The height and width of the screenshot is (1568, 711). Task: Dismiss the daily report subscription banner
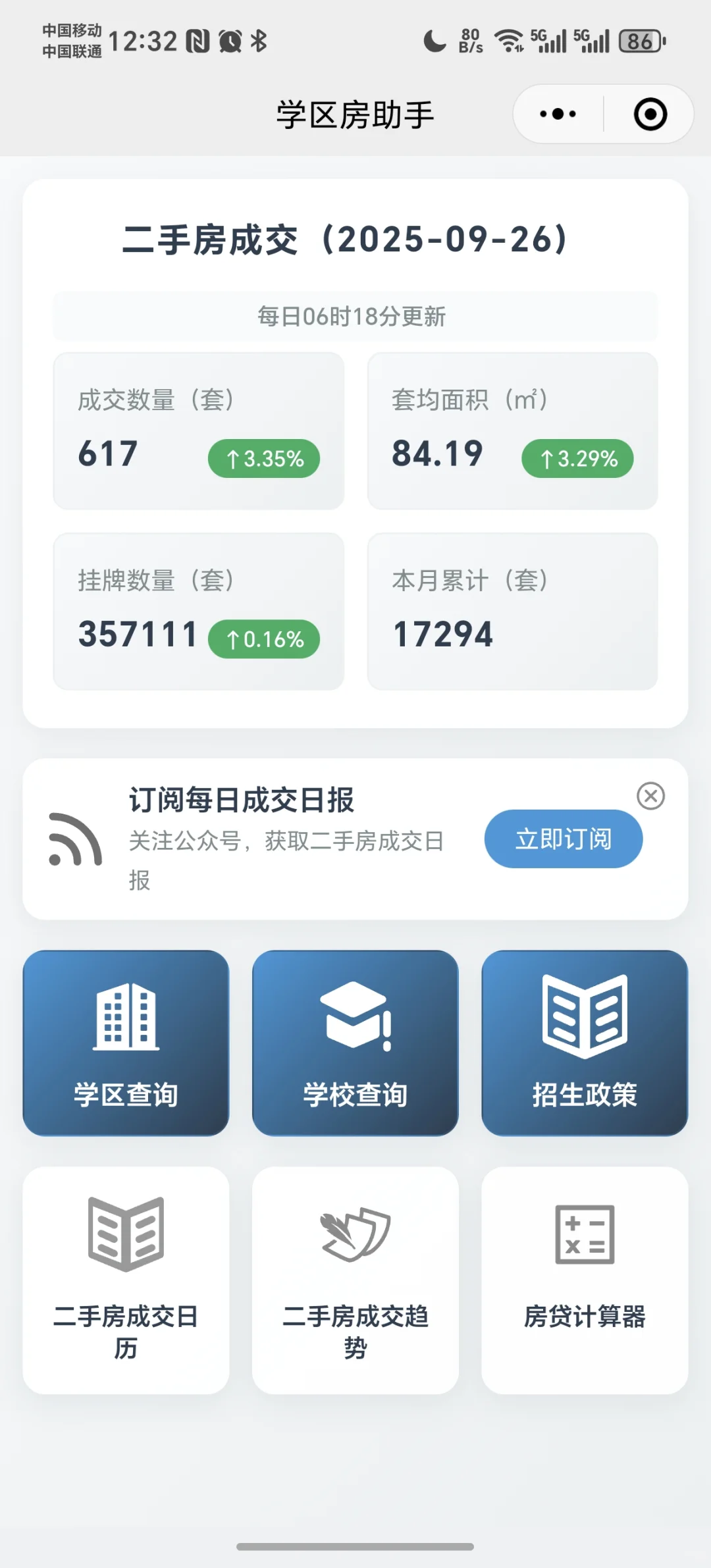tap(650, 796)
